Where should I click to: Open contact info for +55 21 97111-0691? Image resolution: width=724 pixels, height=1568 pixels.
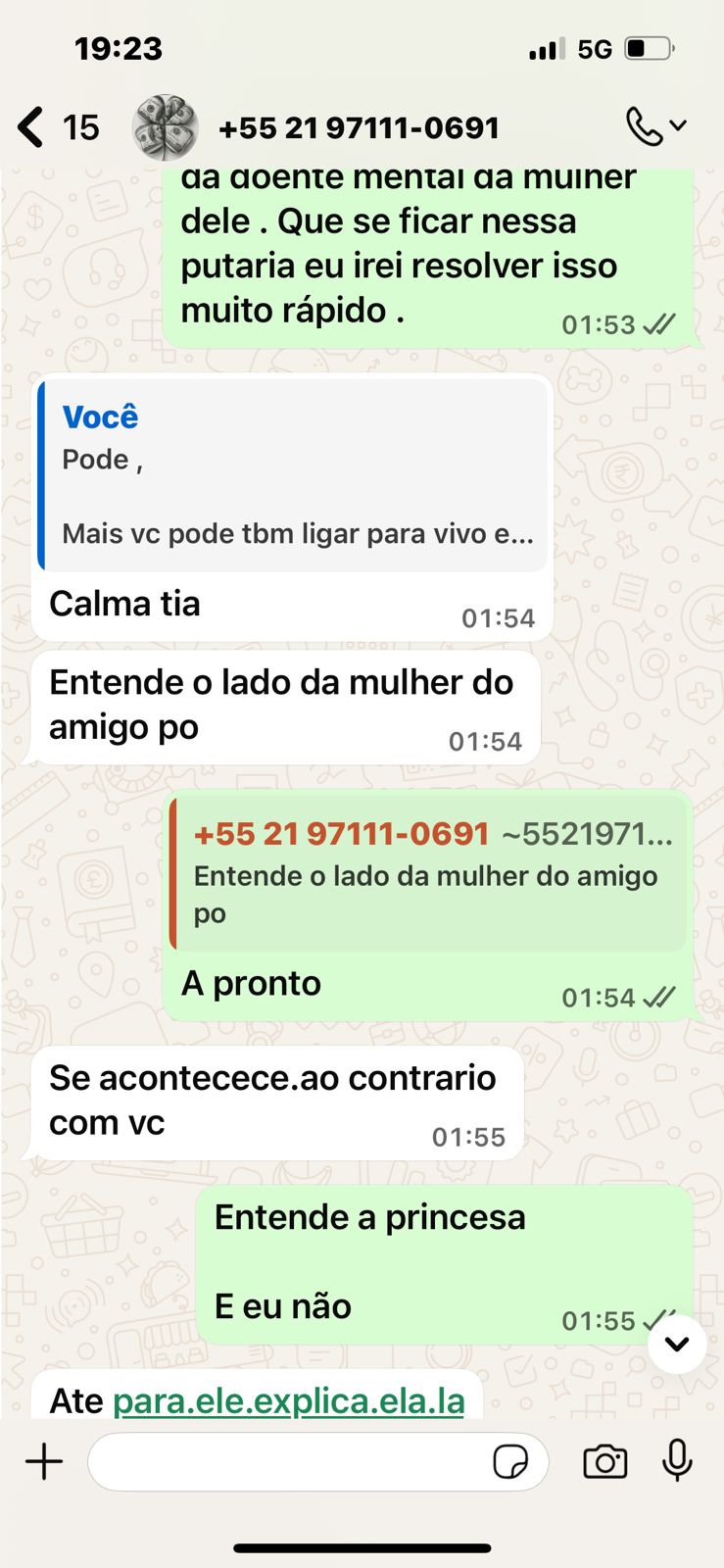click(x=359, y=127)
